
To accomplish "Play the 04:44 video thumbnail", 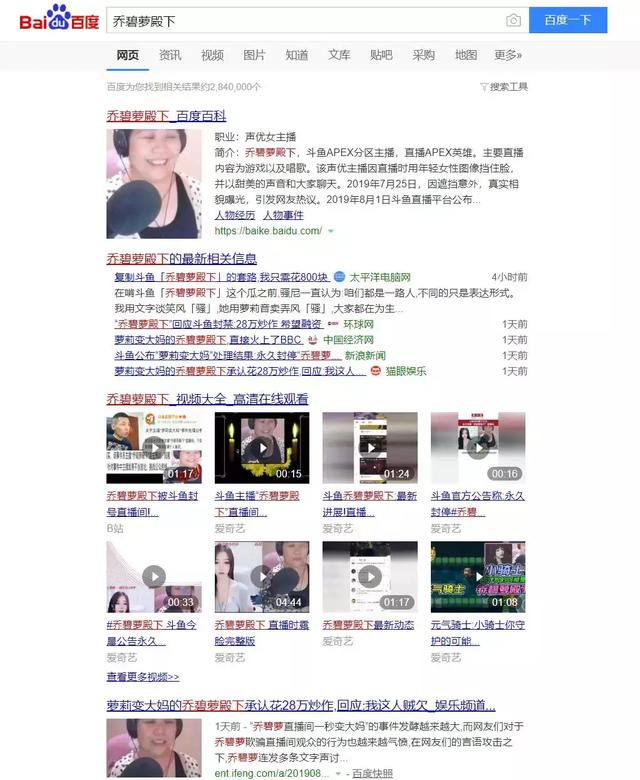I will (261, 577).
